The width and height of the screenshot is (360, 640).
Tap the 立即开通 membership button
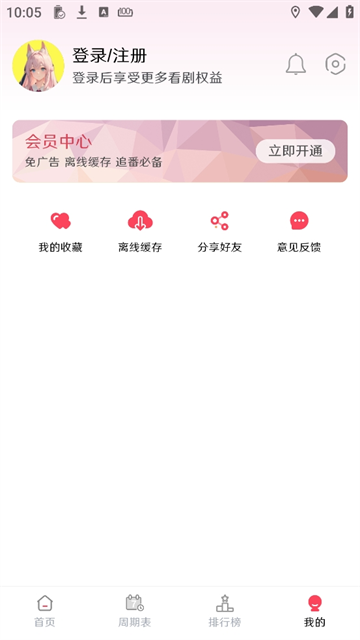tap(295, 151)
